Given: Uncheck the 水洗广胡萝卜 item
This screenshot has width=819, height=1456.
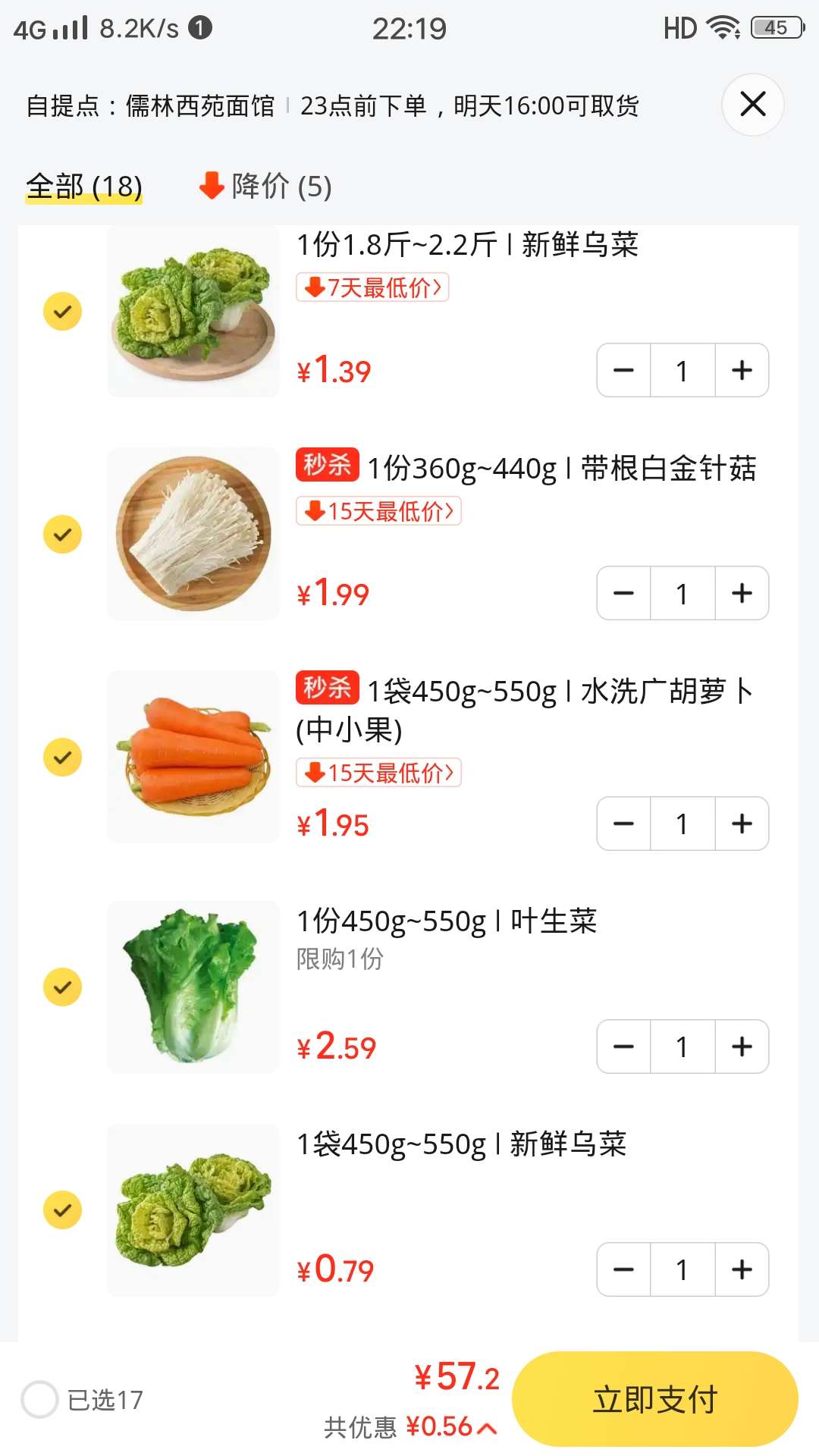Looking at the screenshot, I should [x=62, y=757].
